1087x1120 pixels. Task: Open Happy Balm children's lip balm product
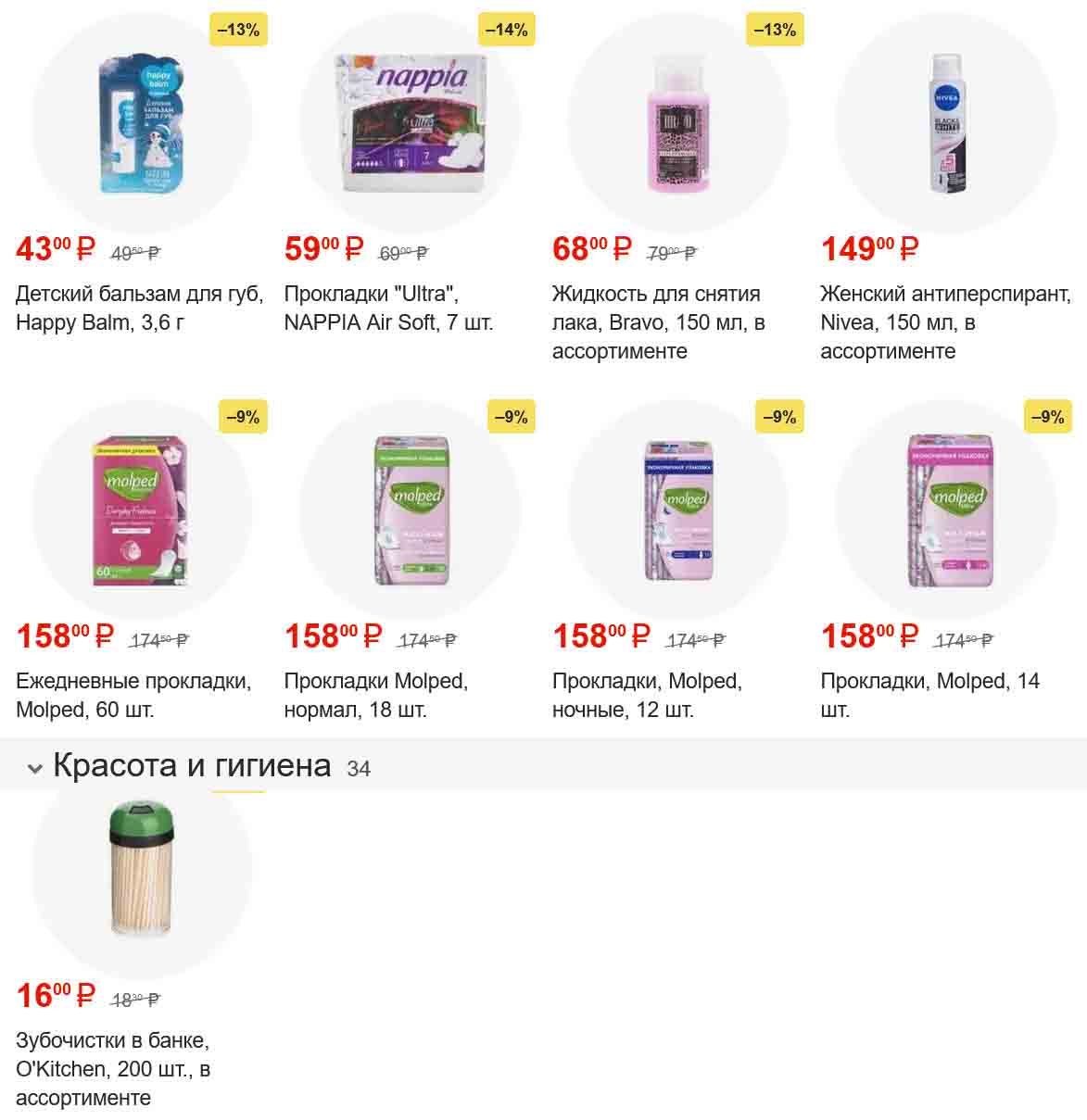[142, 123]
